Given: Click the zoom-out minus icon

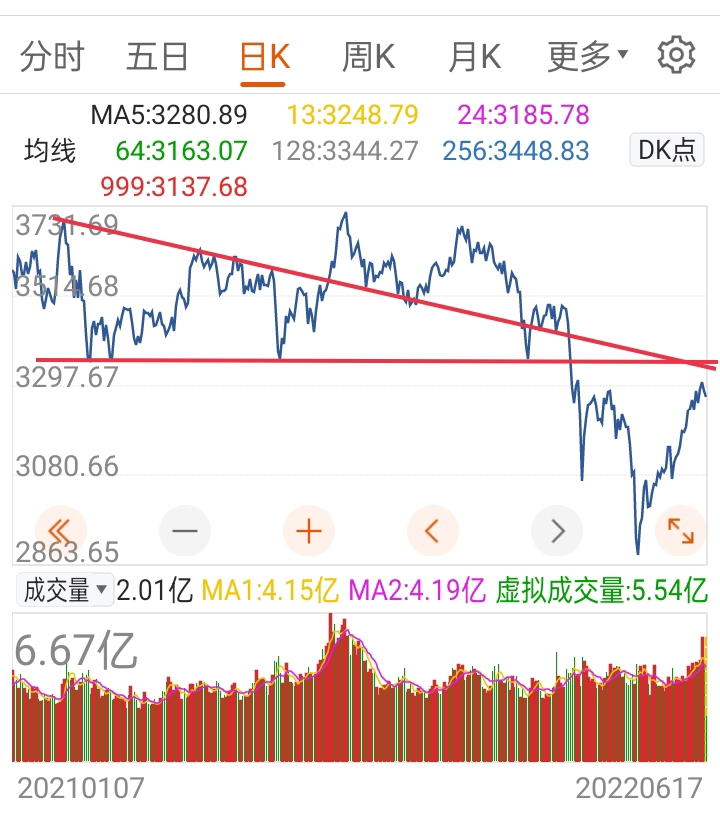Looking at the screenshot, I should pyautogui.click(x=184, y=531).
